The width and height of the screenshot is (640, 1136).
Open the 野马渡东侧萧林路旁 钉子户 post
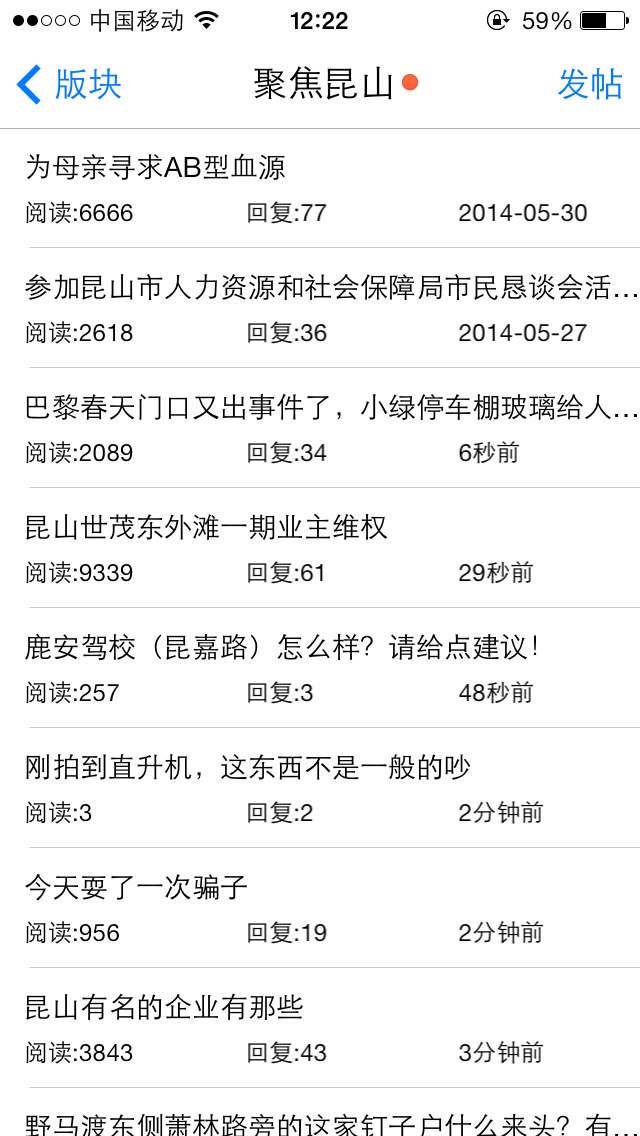[320, 1113]
